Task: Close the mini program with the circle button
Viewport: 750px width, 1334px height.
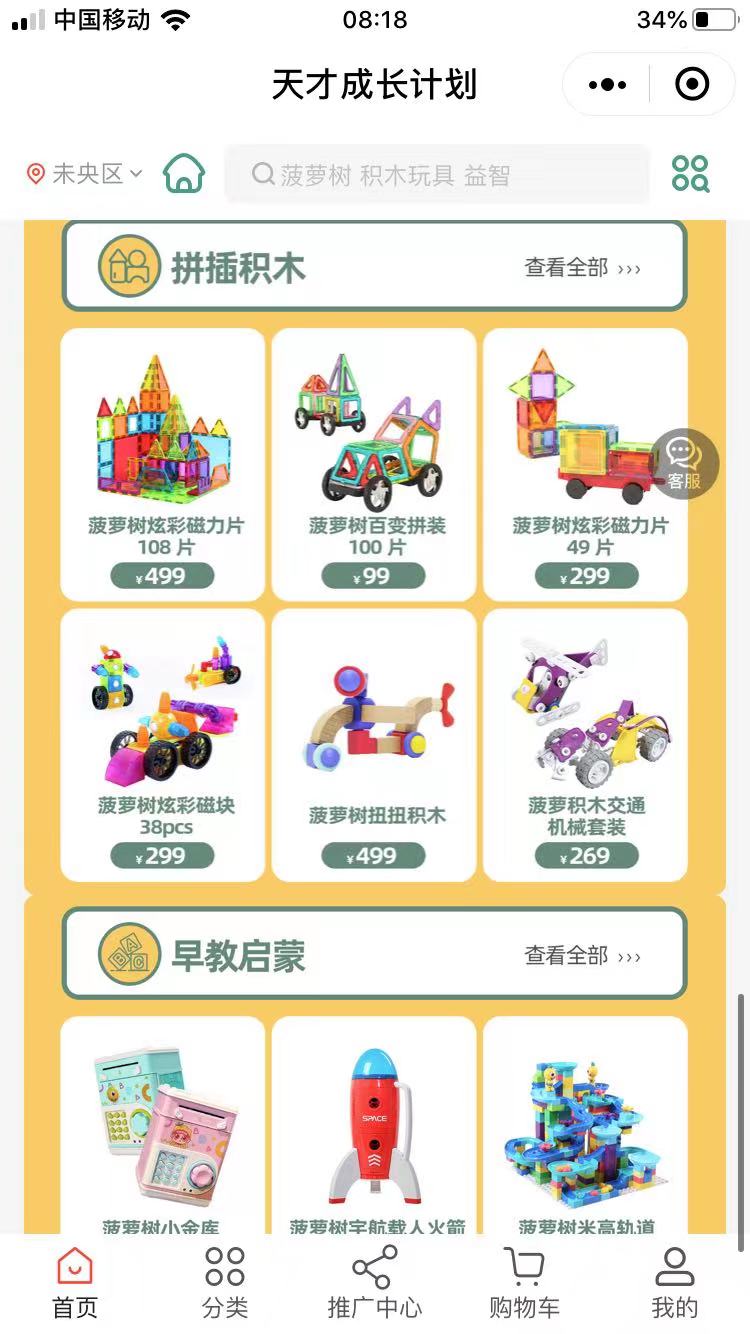Action: (x=692, y=85)
